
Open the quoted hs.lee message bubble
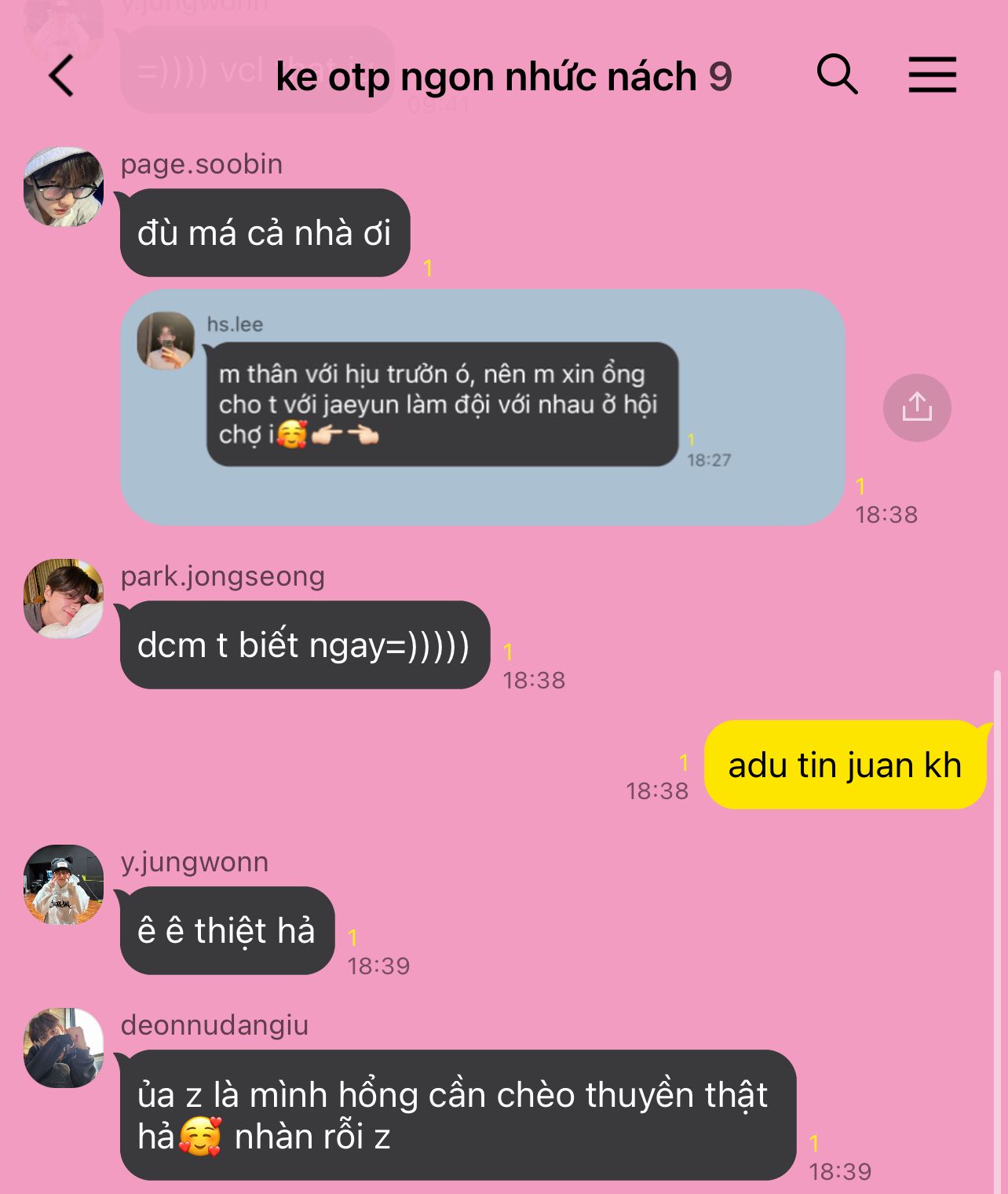[x=442, y=404]
